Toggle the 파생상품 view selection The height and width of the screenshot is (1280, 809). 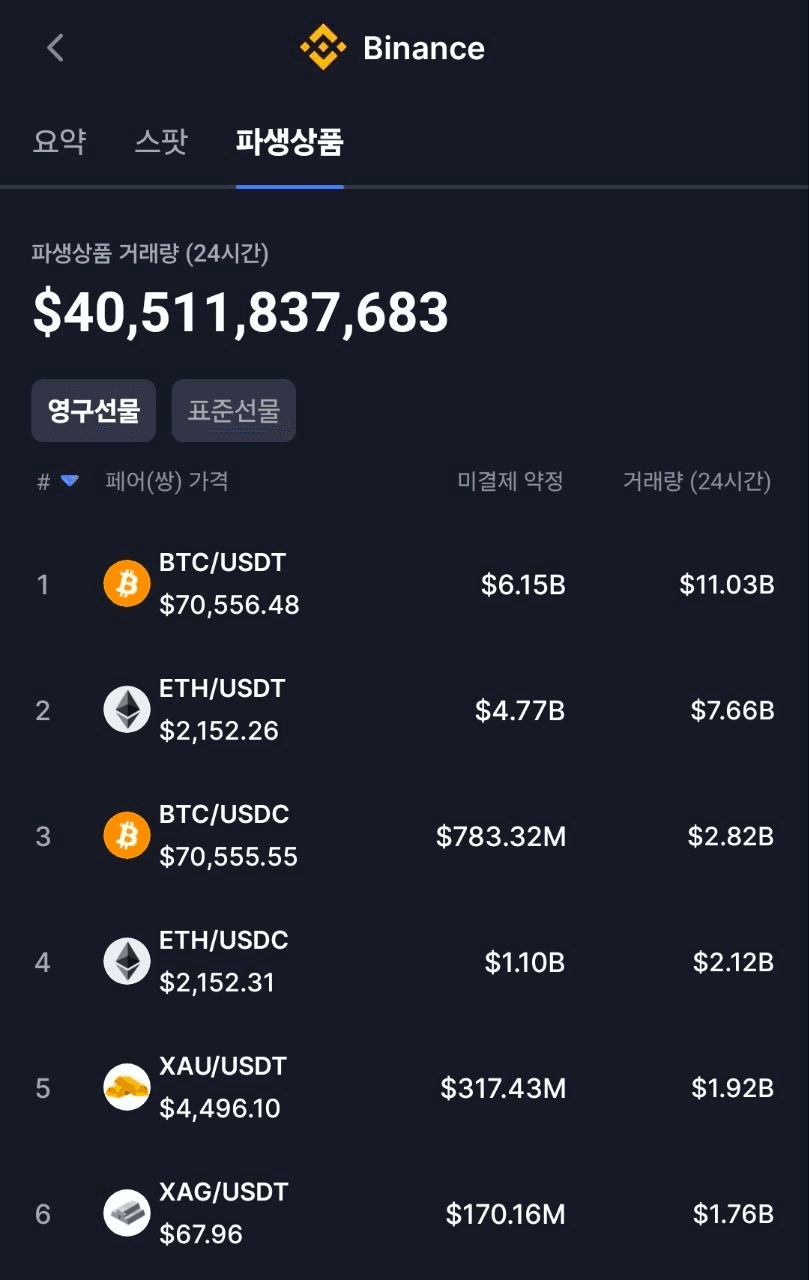[289, 142]
